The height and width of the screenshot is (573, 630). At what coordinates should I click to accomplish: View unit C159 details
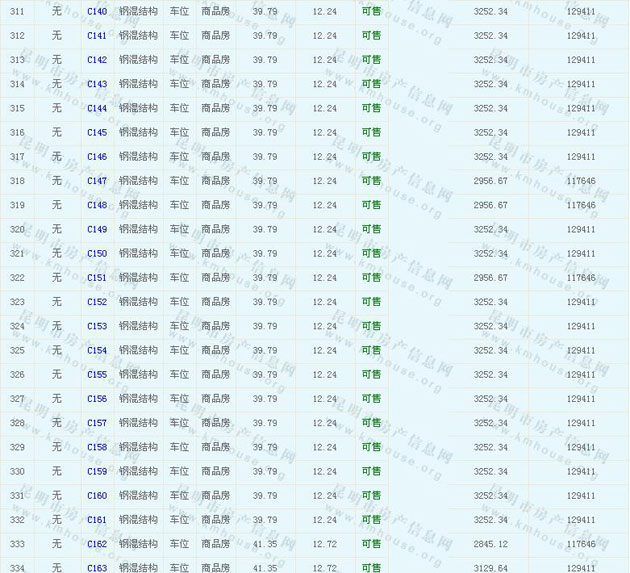97,471
